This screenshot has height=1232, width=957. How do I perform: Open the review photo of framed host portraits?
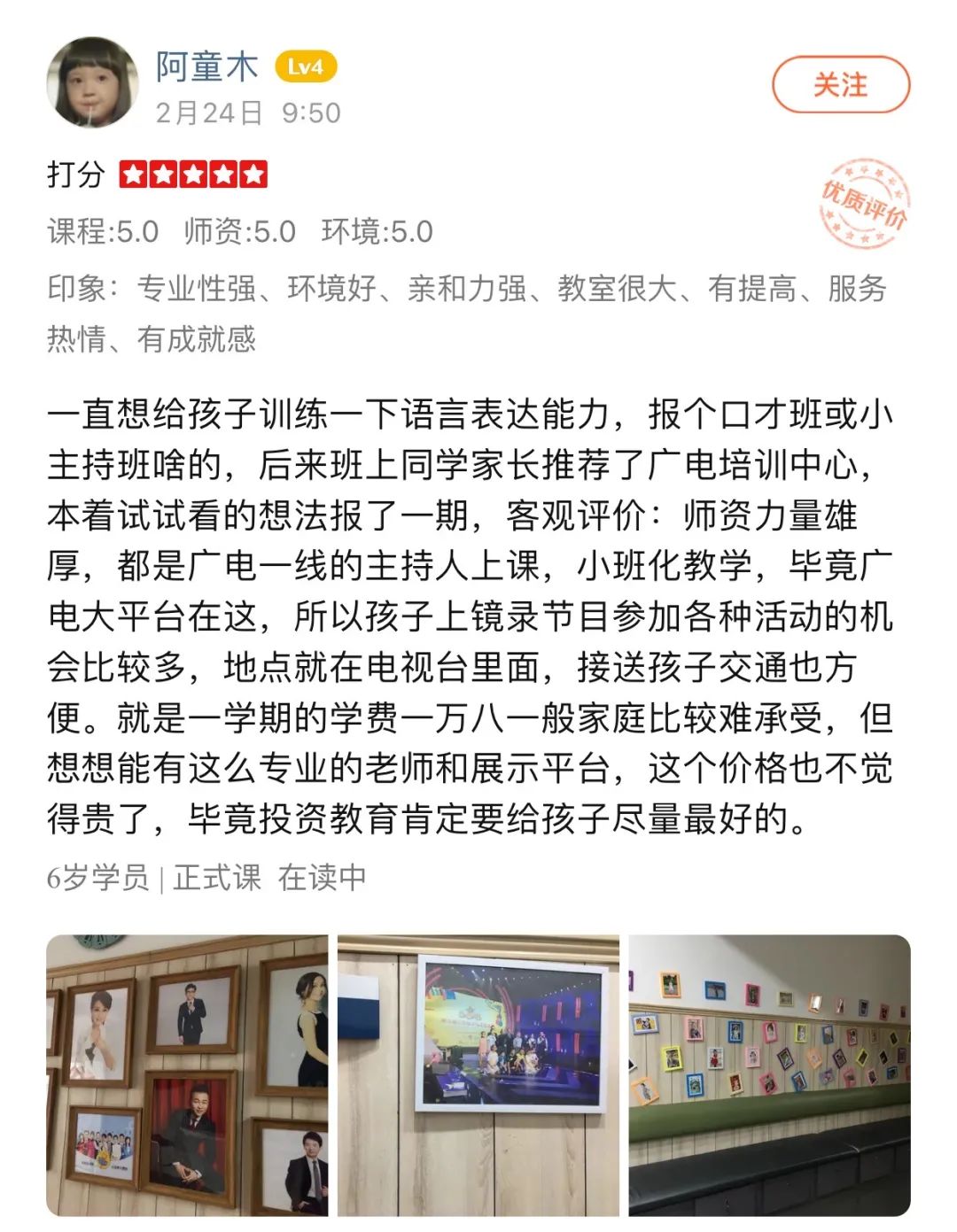point(187,1074)
